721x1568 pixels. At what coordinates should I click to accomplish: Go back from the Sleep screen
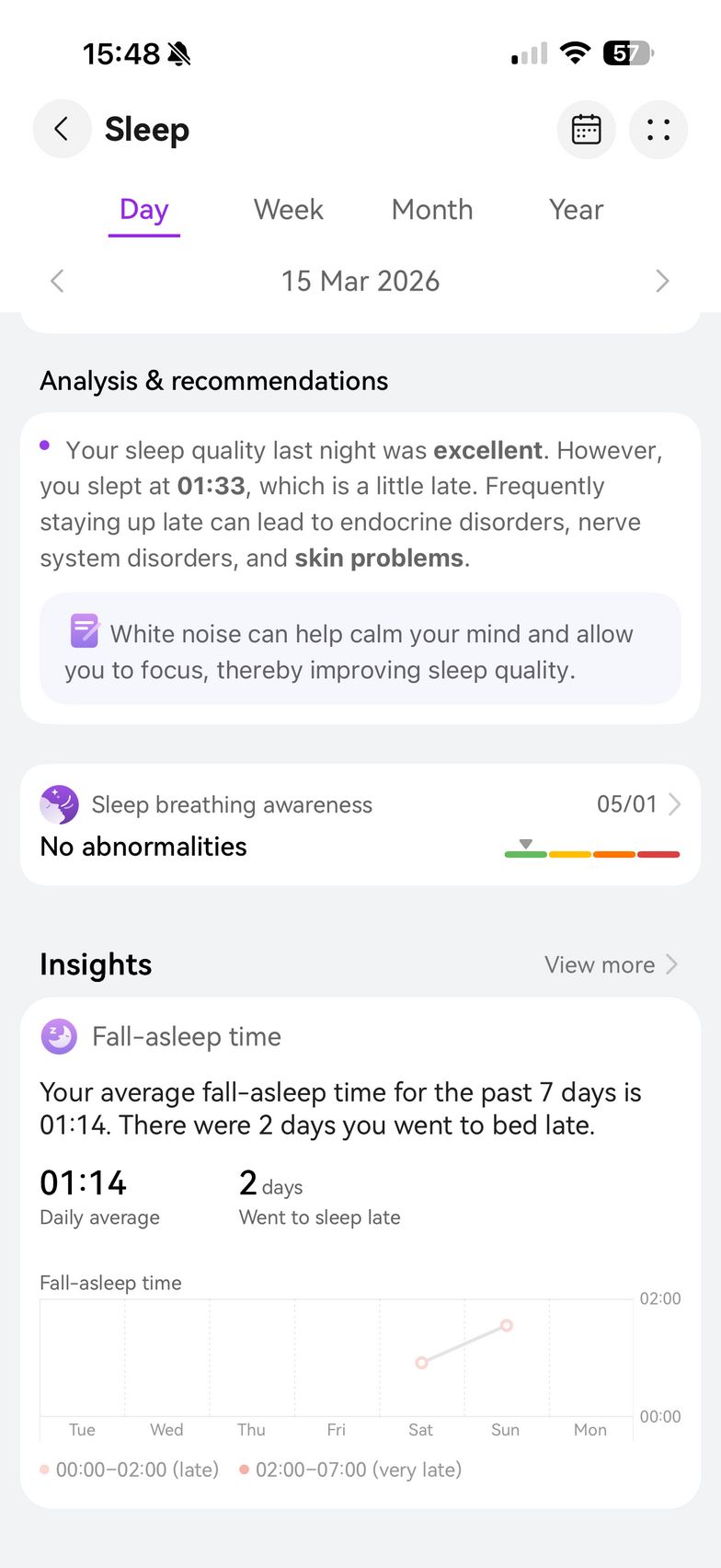(62, 129)
